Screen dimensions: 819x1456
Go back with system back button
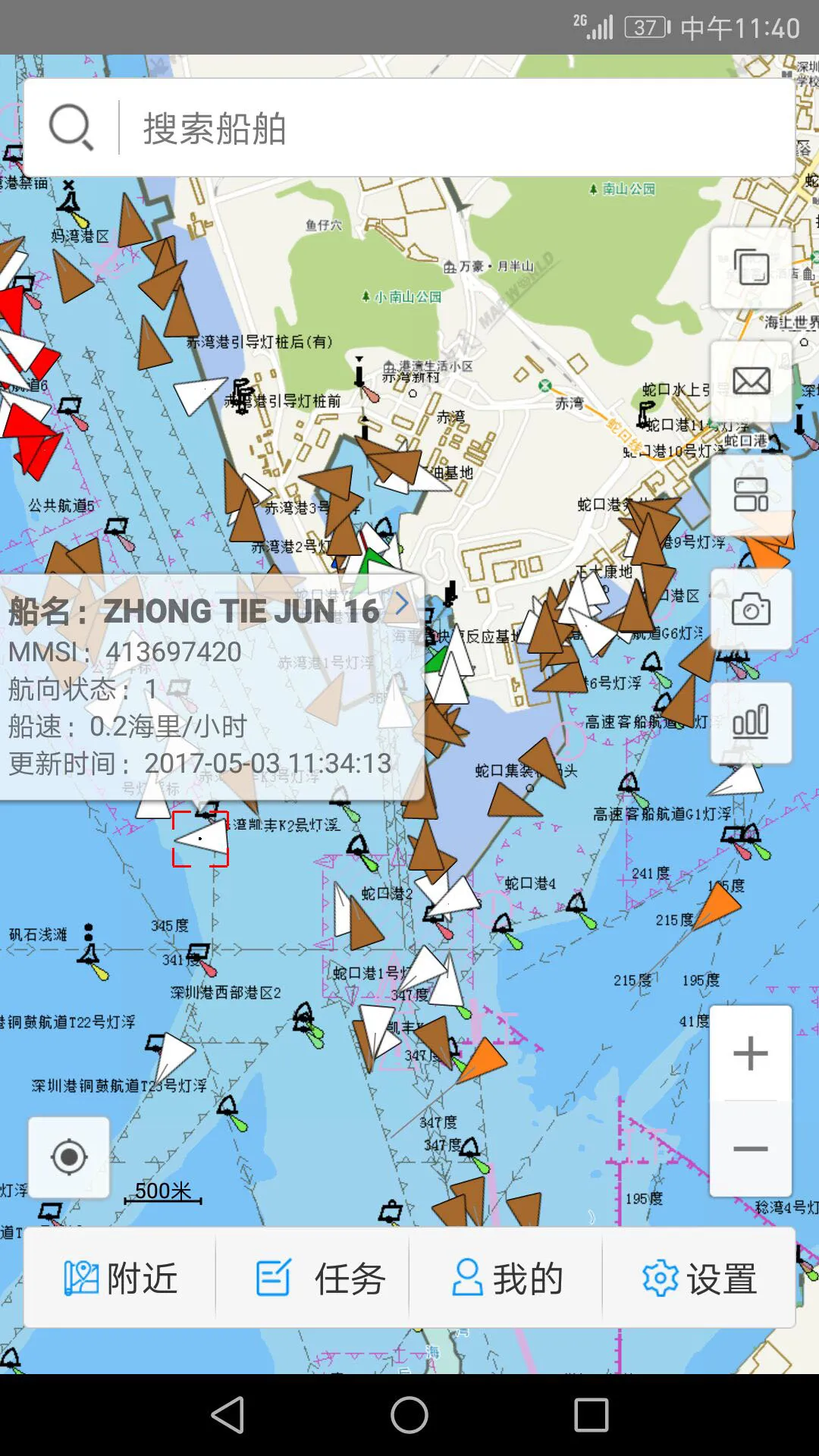(227, 1415)
